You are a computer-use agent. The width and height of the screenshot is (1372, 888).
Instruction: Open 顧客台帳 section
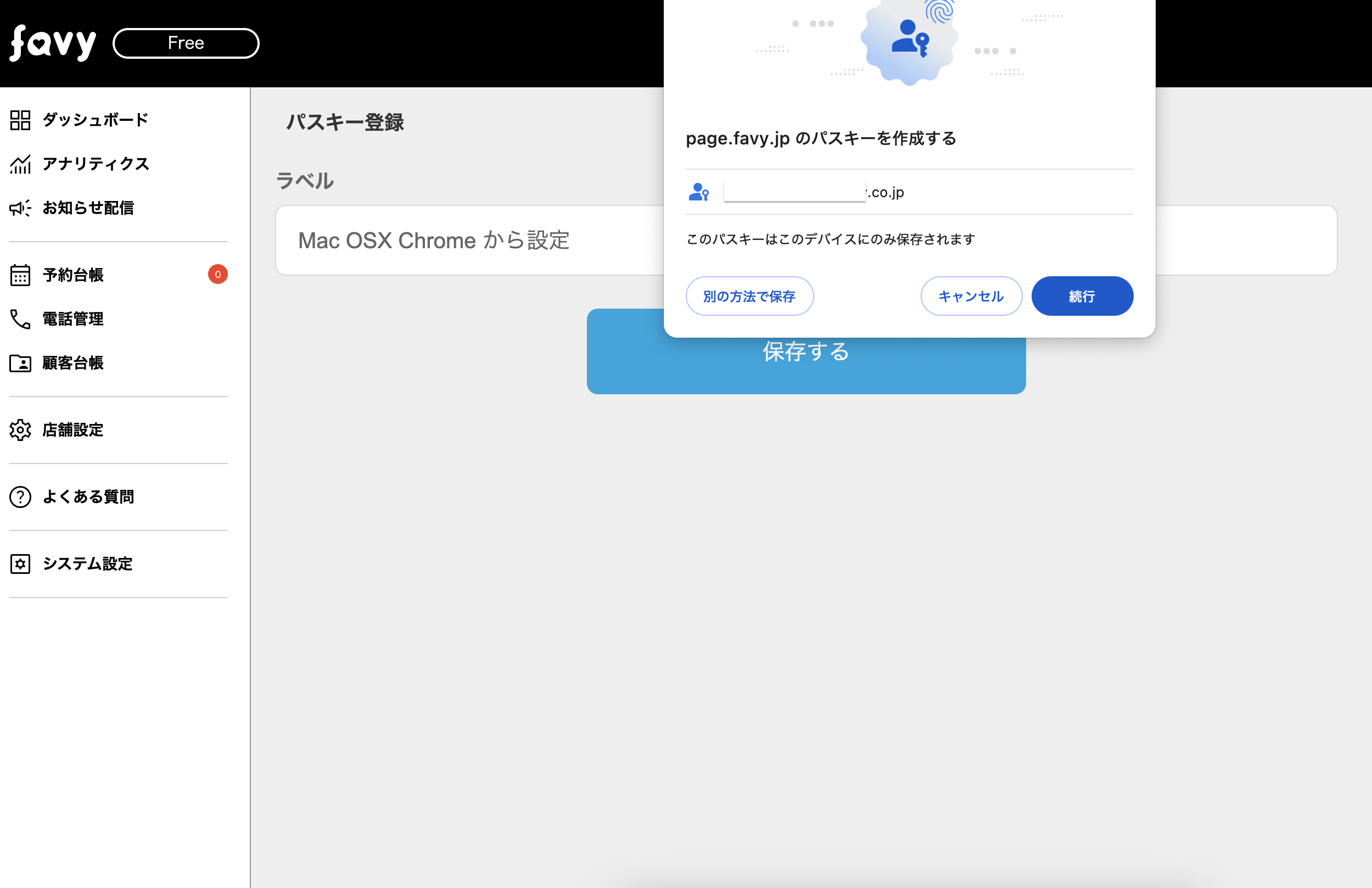(73, 362)
